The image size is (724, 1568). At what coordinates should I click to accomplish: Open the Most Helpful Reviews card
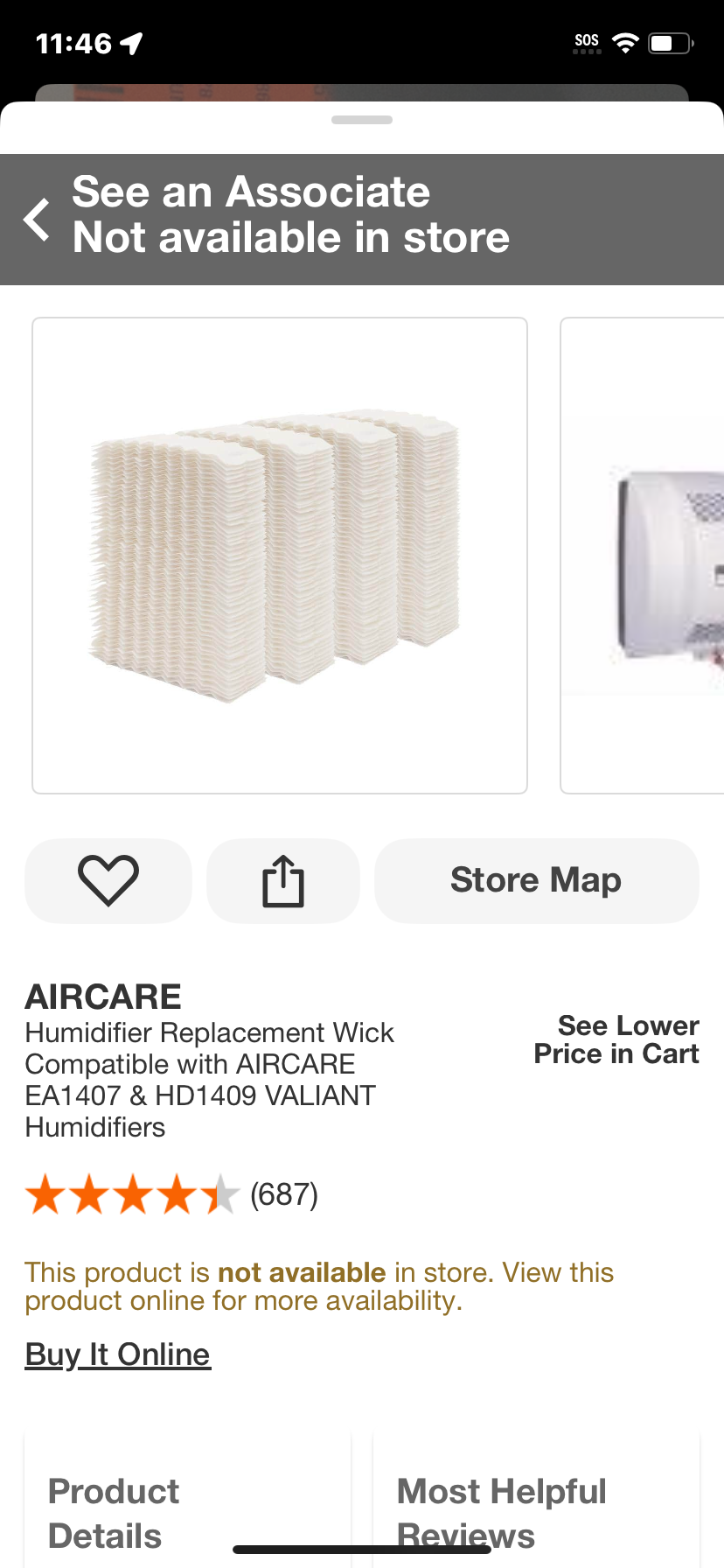[x=536, y=1500]
